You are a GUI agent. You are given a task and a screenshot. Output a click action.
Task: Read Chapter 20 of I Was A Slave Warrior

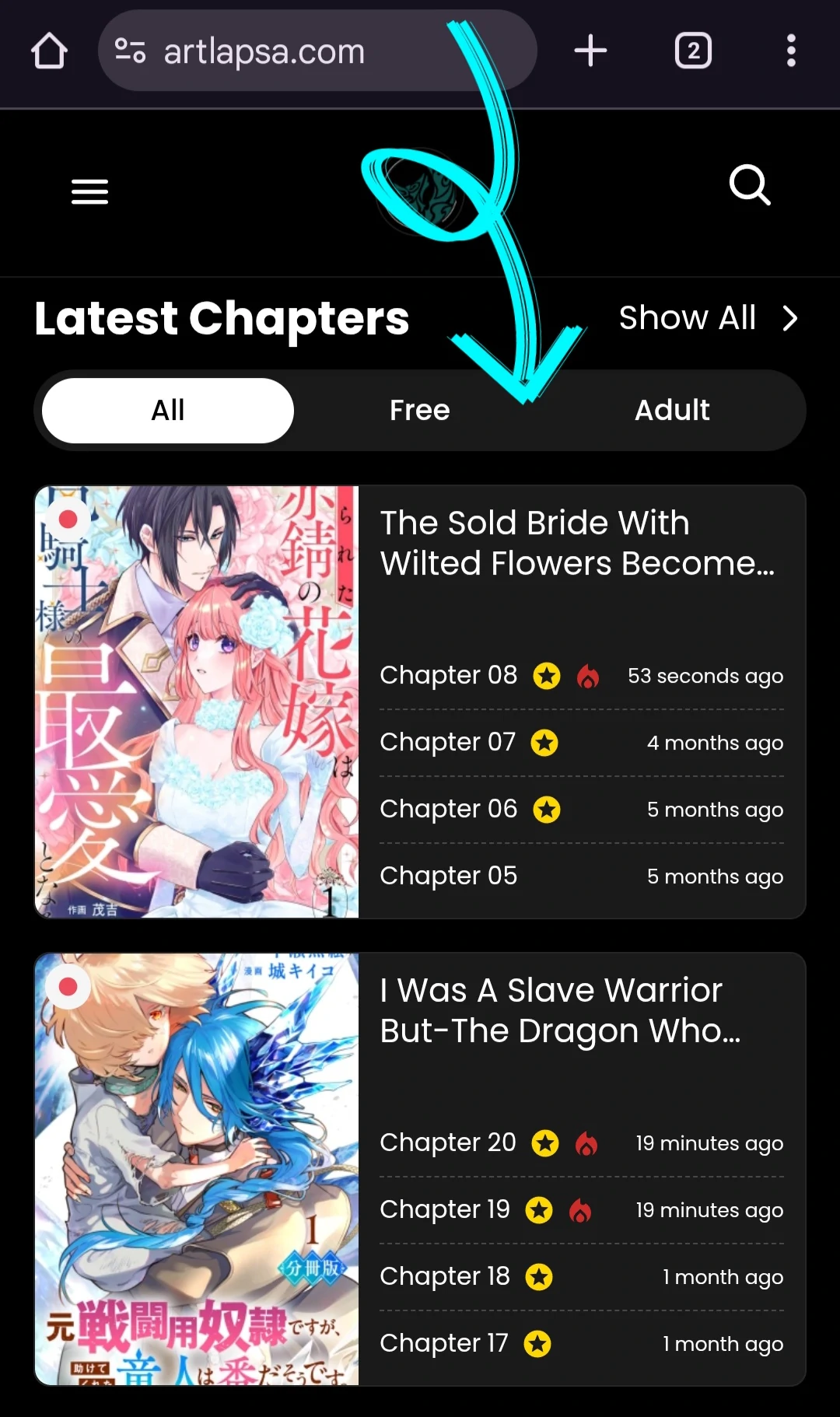click(x=448, y=1142)
